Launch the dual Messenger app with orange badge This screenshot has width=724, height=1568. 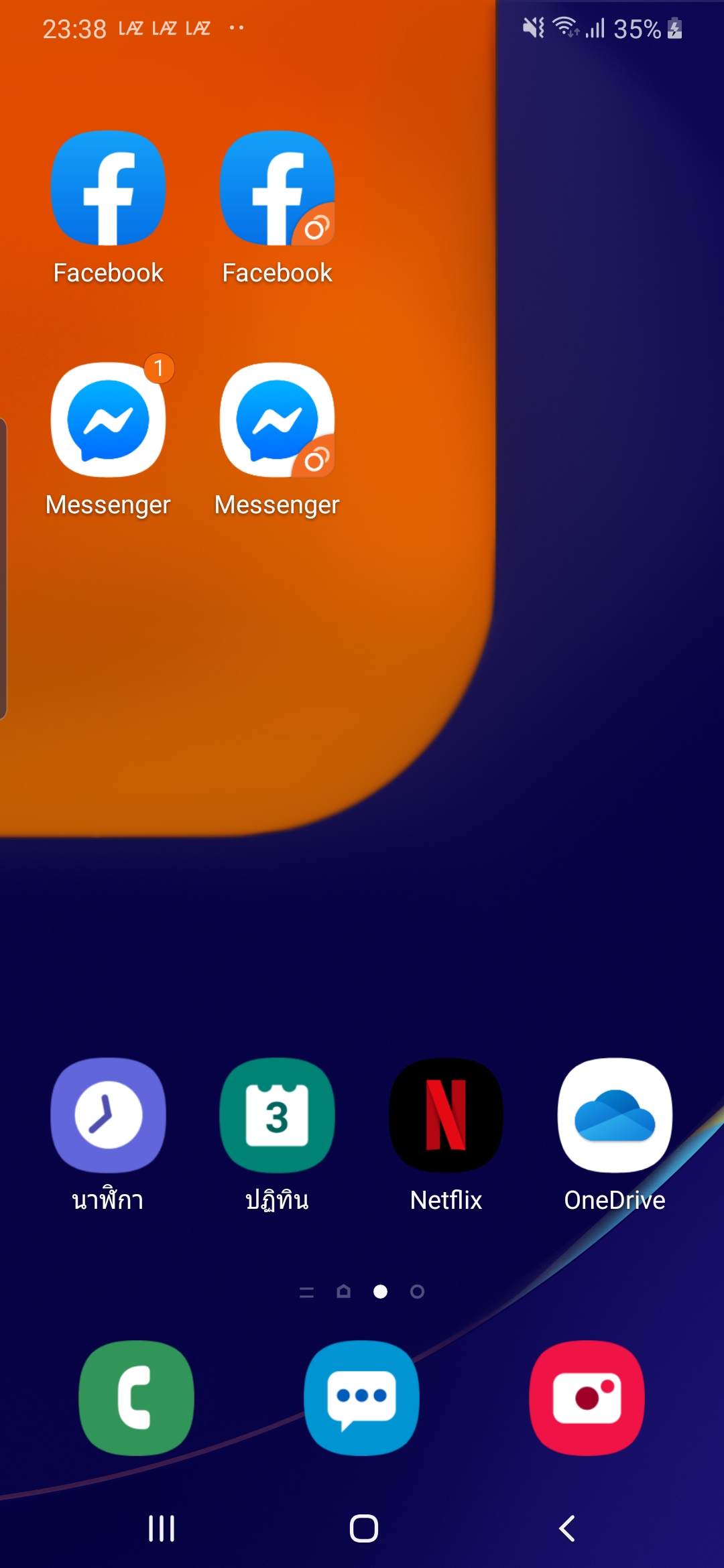(x=277, y=420)
